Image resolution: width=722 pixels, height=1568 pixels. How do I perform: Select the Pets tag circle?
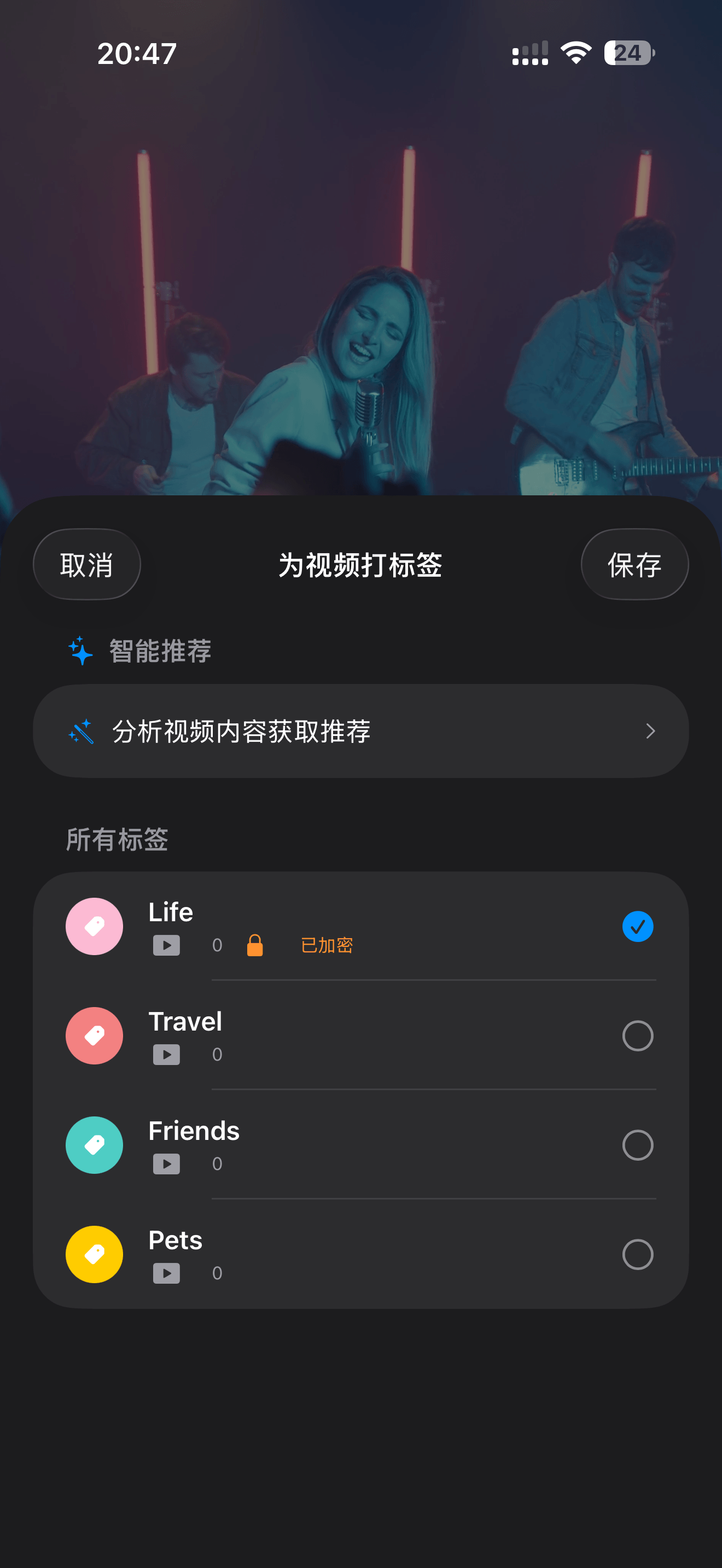(x=637, y=1255)
